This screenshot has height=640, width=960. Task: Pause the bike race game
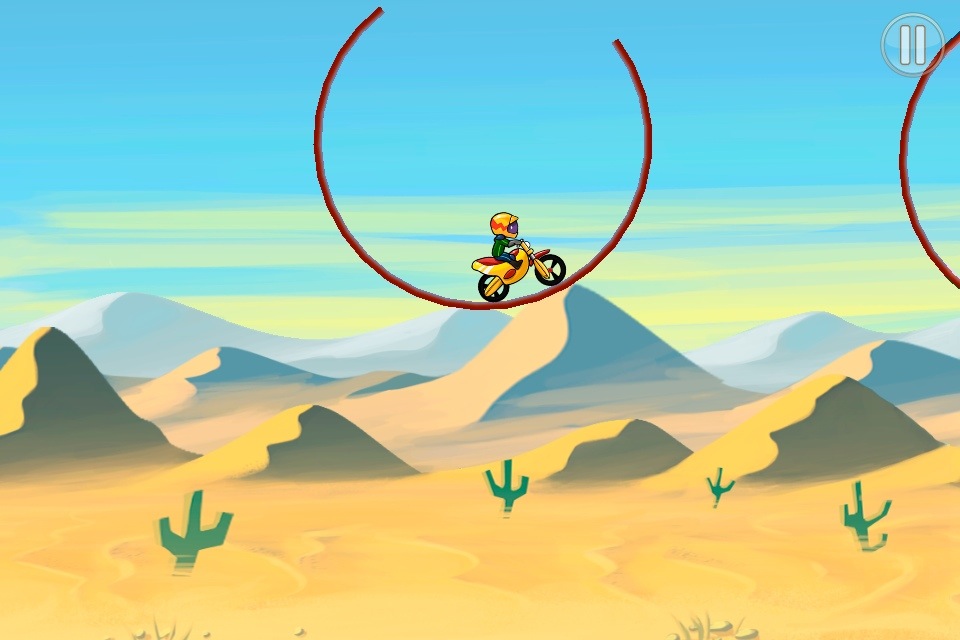click(912, 45)
